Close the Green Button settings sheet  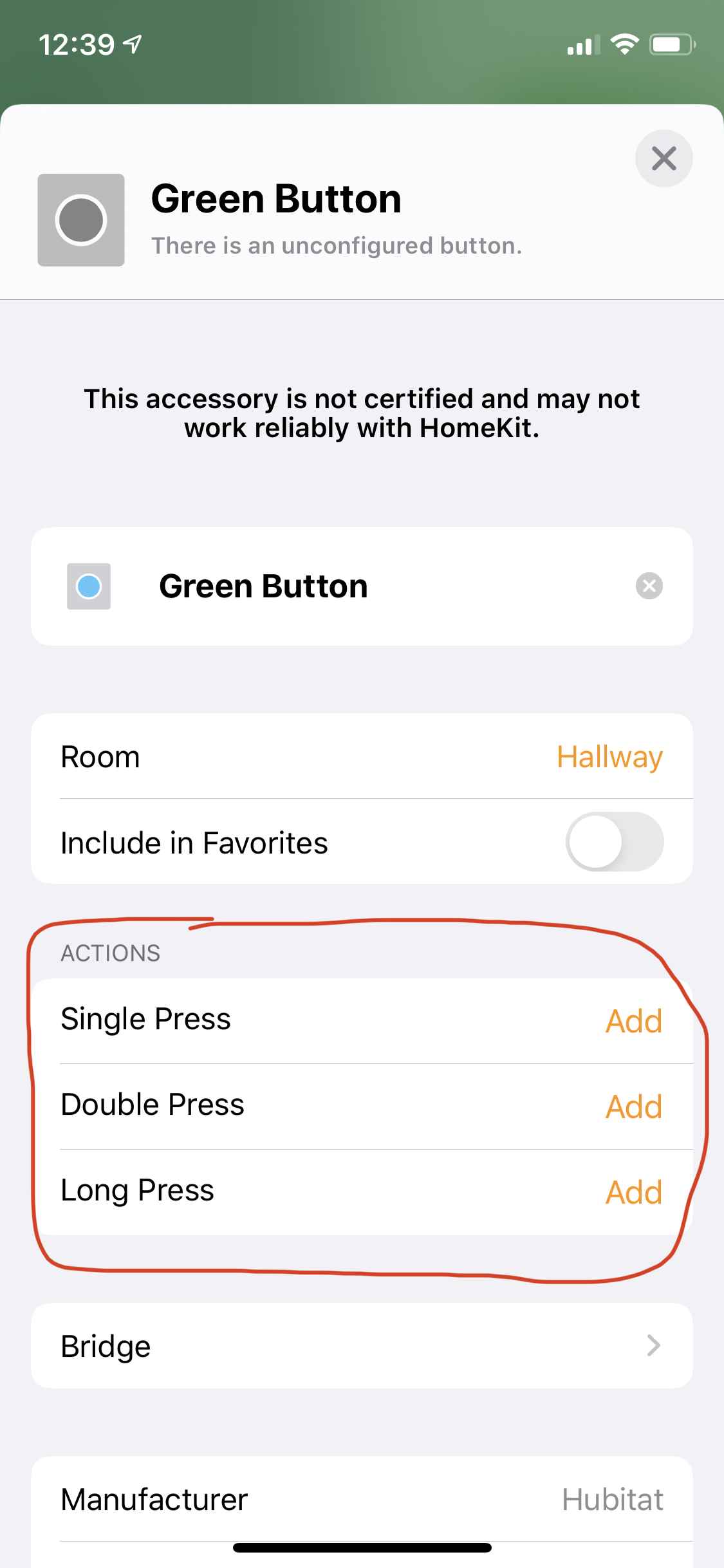[664, 158]
